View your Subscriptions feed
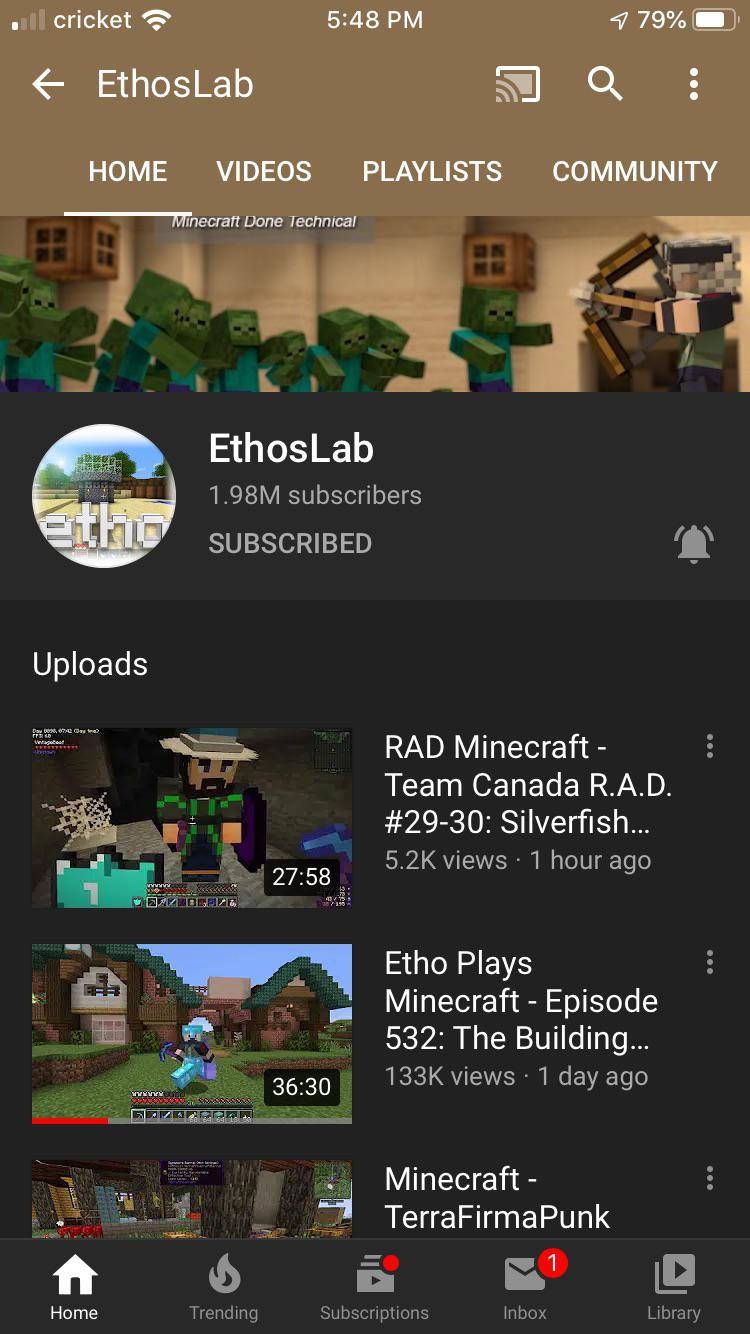Viewport: 750px width, 1334px height. [374, 1285]
